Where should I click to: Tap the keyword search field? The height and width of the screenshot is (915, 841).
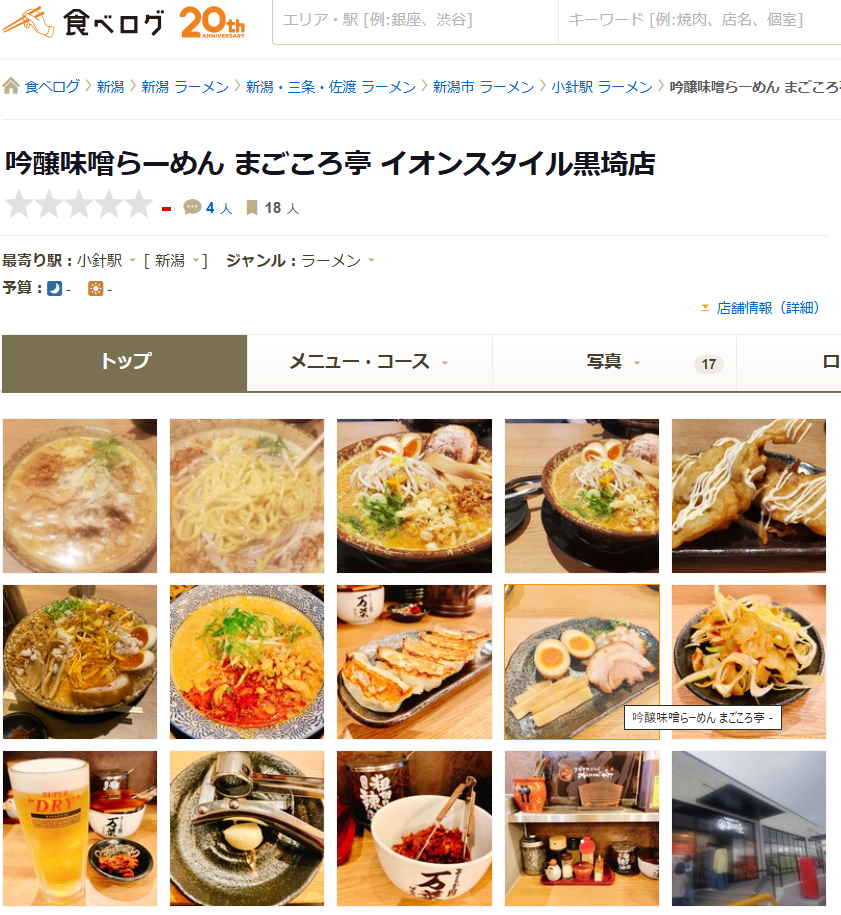[x=699, y=21]
